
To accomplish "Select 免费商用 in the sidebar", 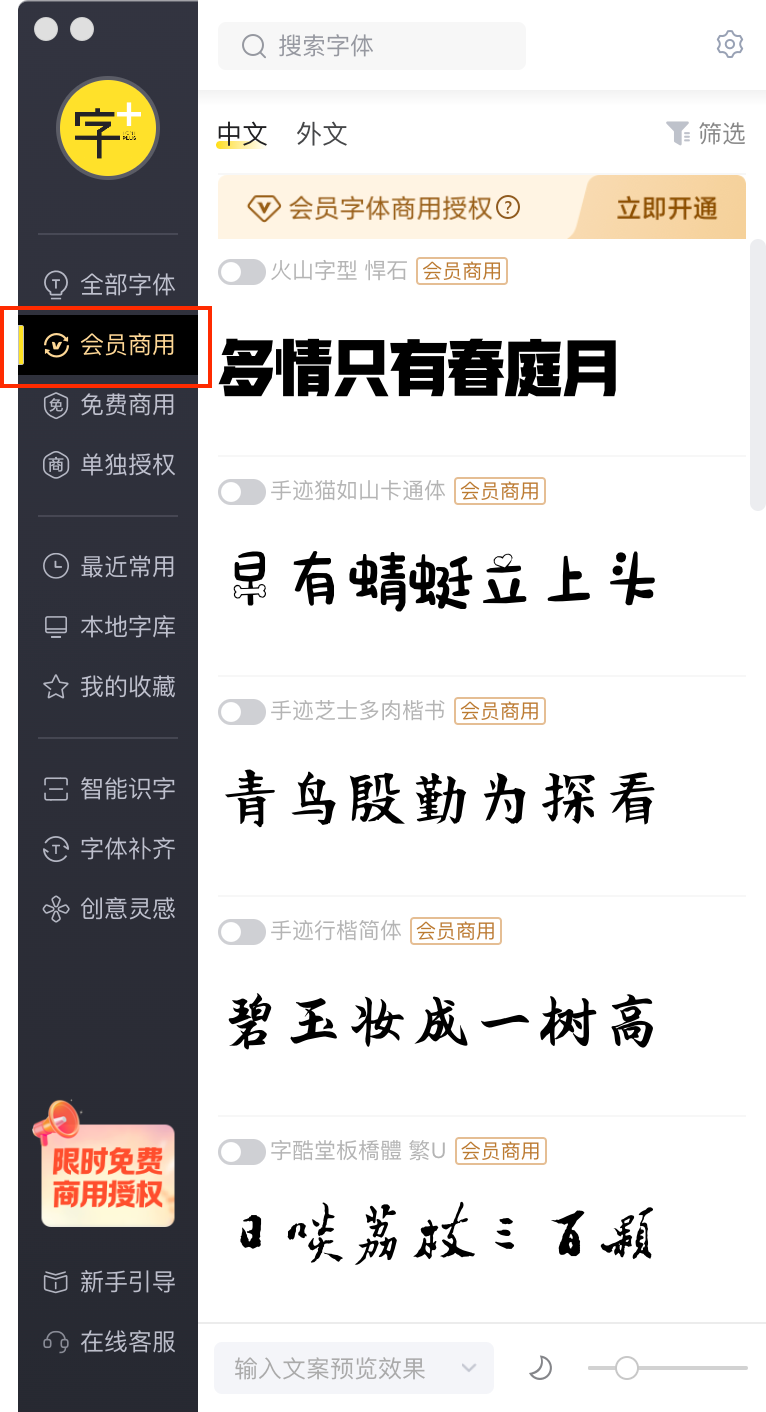I will 109,405.
